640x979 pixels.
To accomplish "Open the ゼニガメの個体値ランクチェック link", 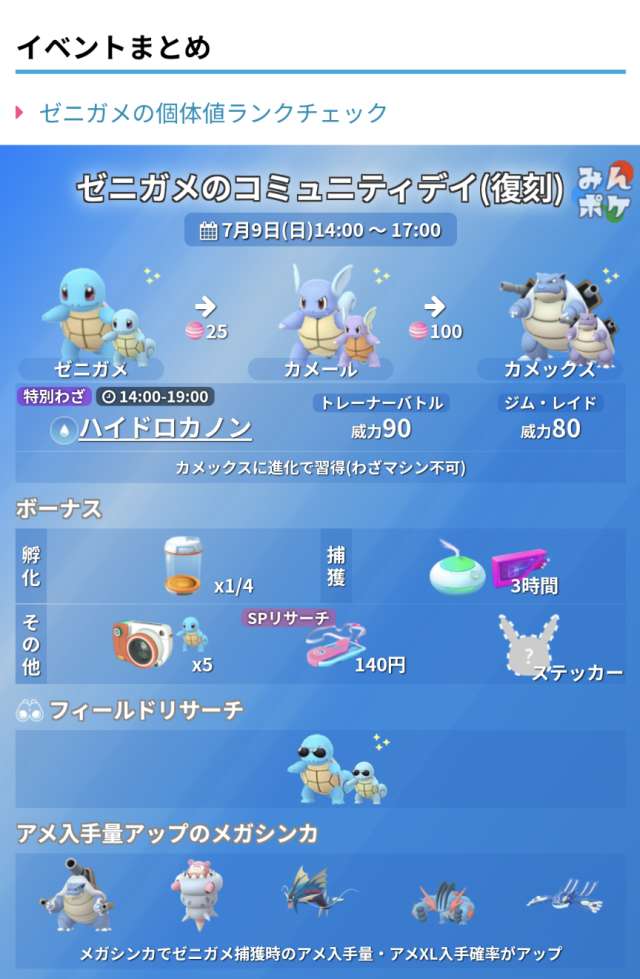I will click(213, 112).
